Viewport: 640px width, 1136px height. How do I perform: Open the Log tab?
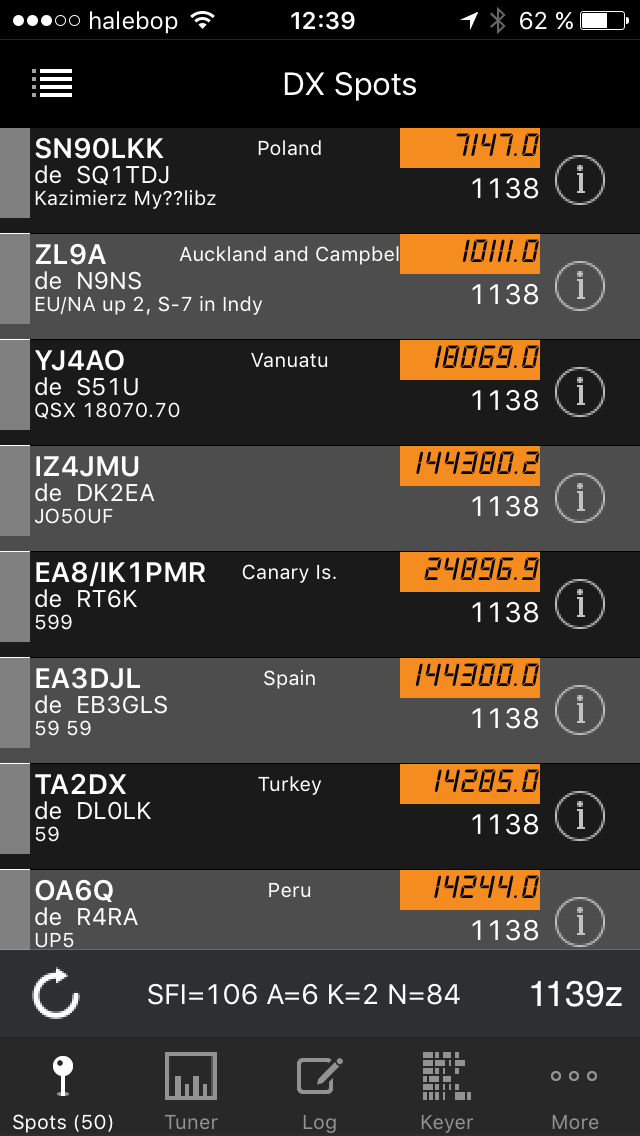[320, 1090]
